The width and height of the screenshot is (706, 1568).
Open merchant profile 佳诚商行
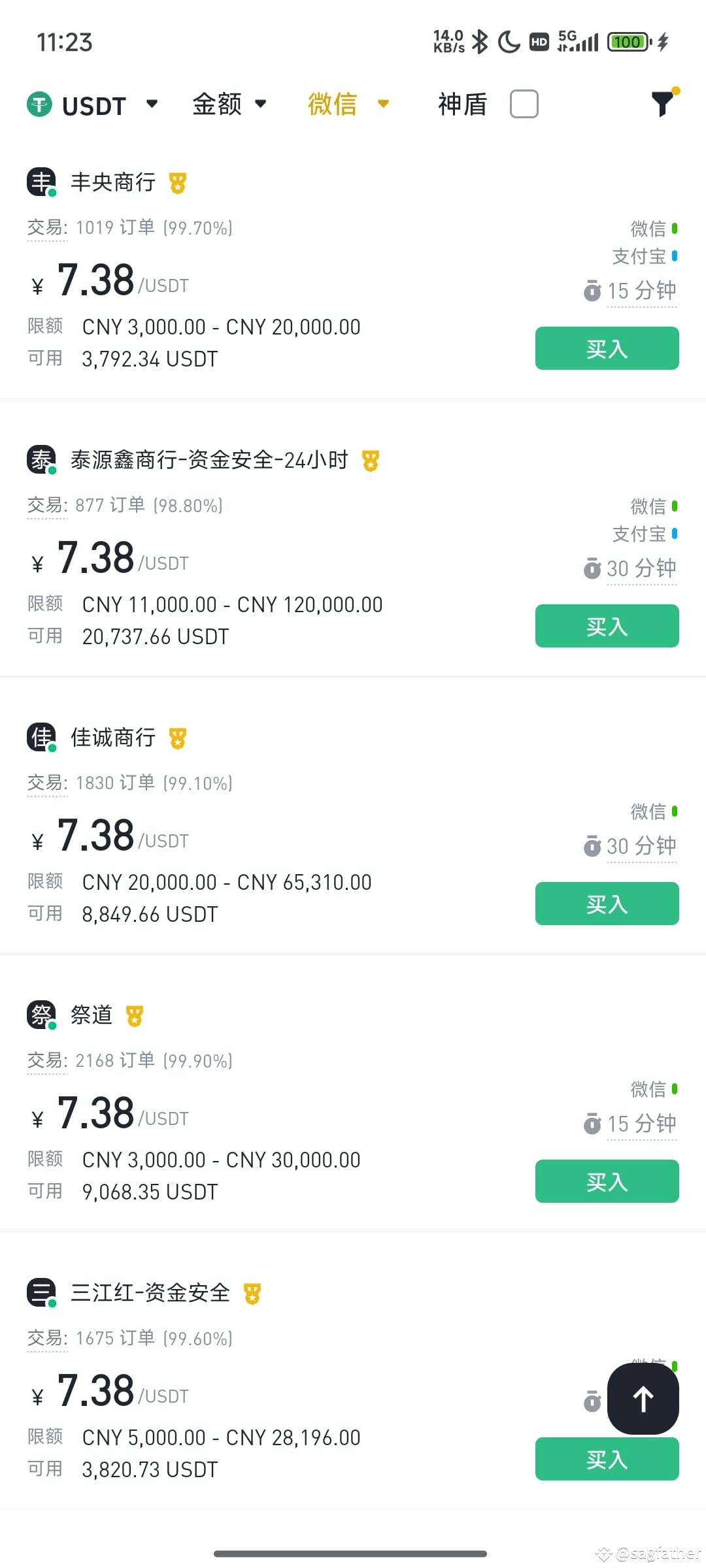click(x=112, y=738)
